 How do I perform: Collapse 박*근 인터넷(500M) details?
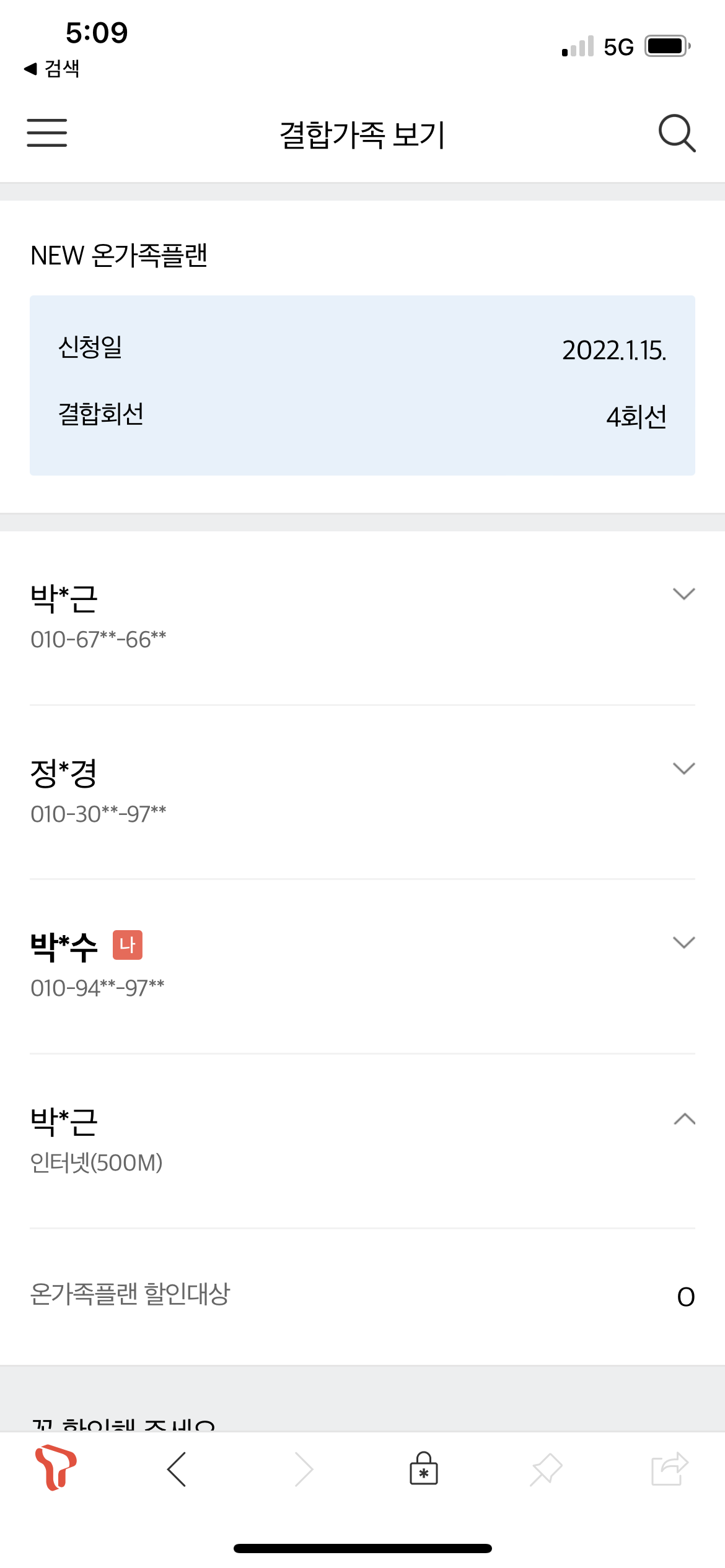(x=683, y=1119)
